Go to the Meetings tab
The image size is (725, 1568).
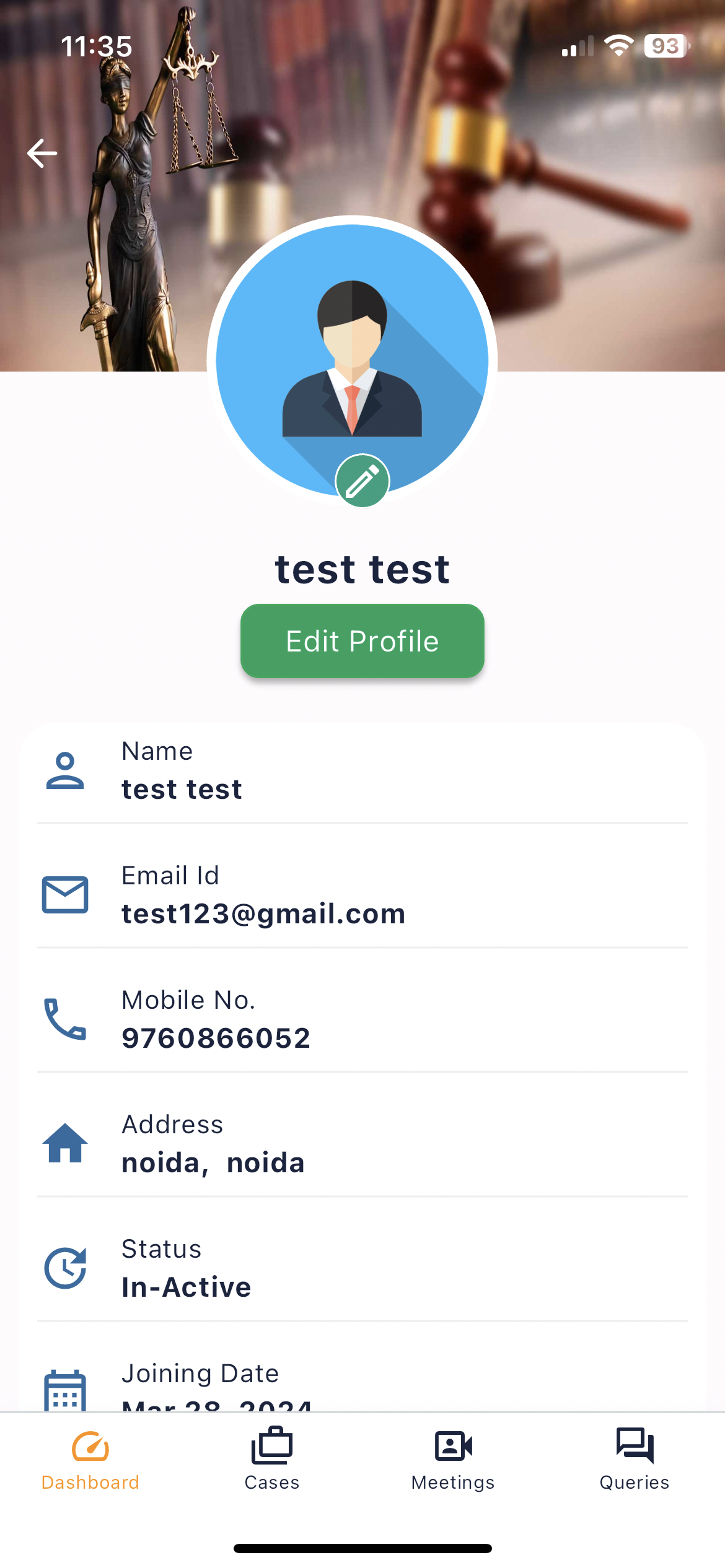point(453,1461)
